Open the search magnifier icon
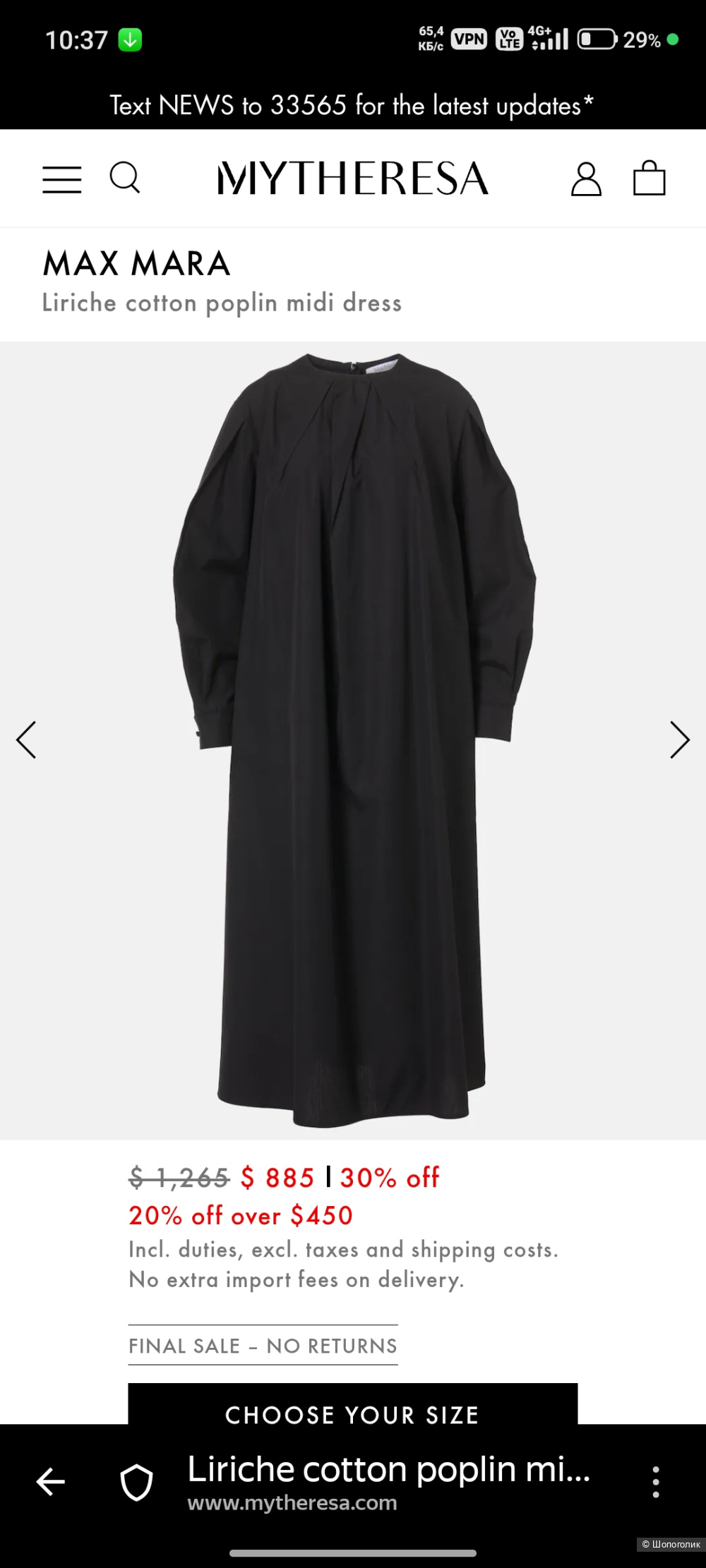The height and width of the screenshot is (1568, 706). (x=125, y=178)
